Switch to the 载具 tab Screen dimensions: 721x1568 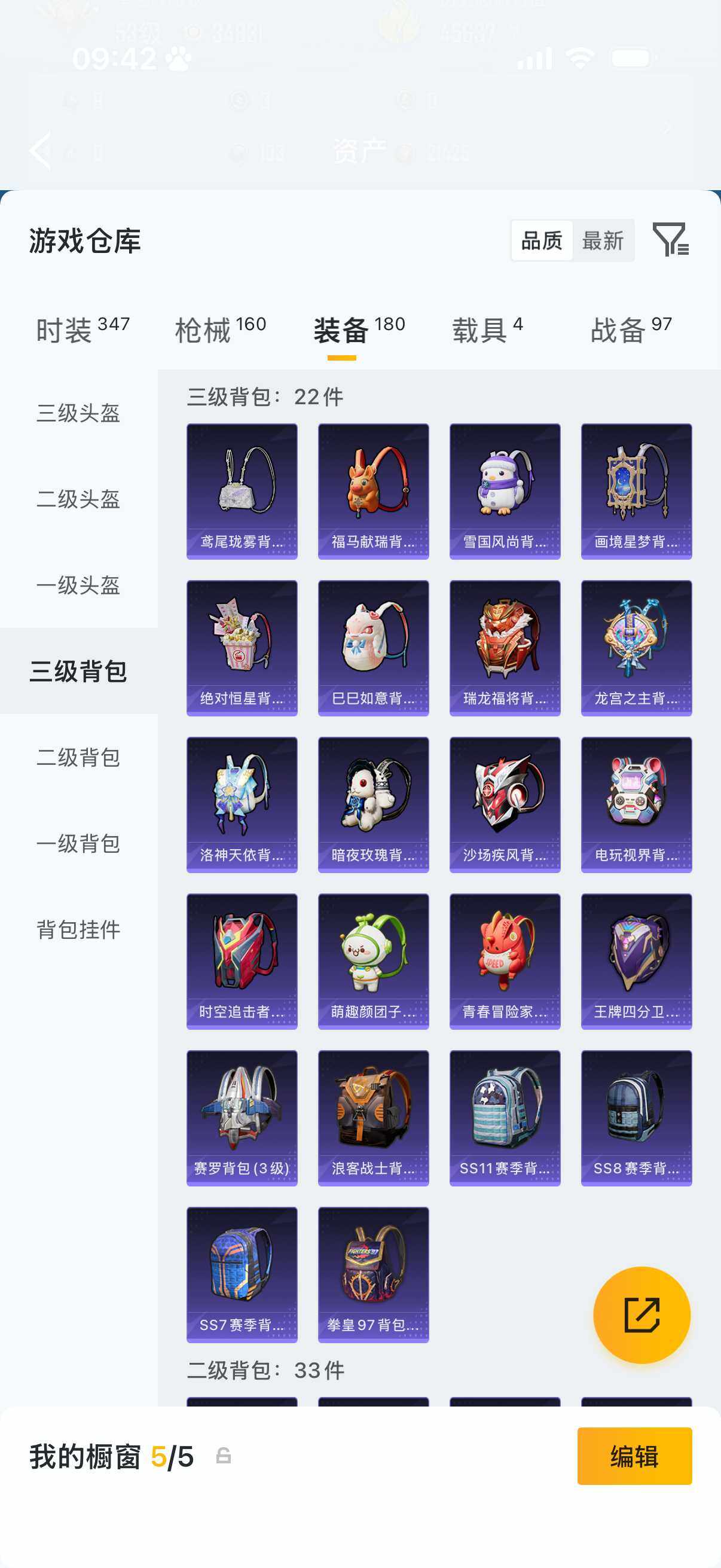(x=486, y=330)
